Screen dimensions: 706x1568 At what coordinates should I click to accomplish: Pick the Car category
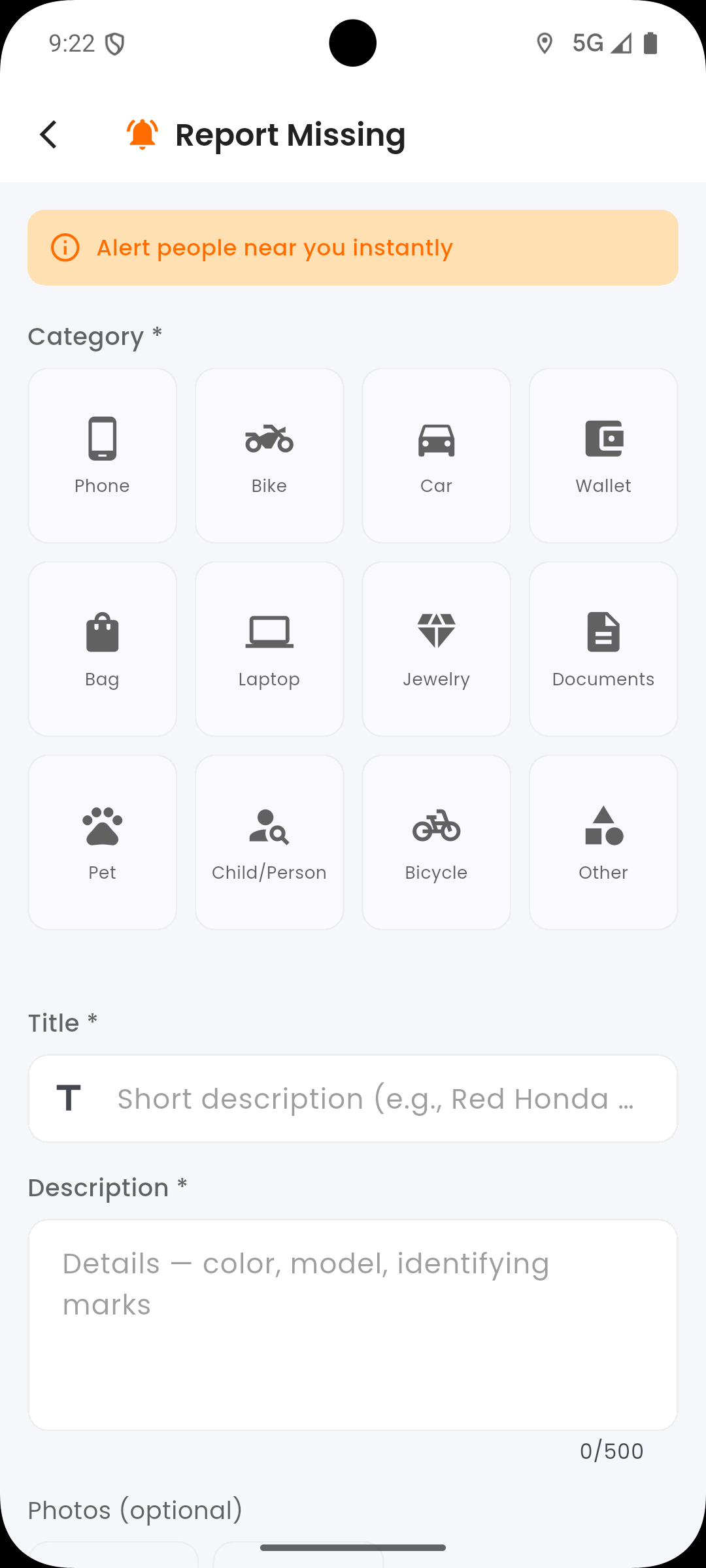436,455
